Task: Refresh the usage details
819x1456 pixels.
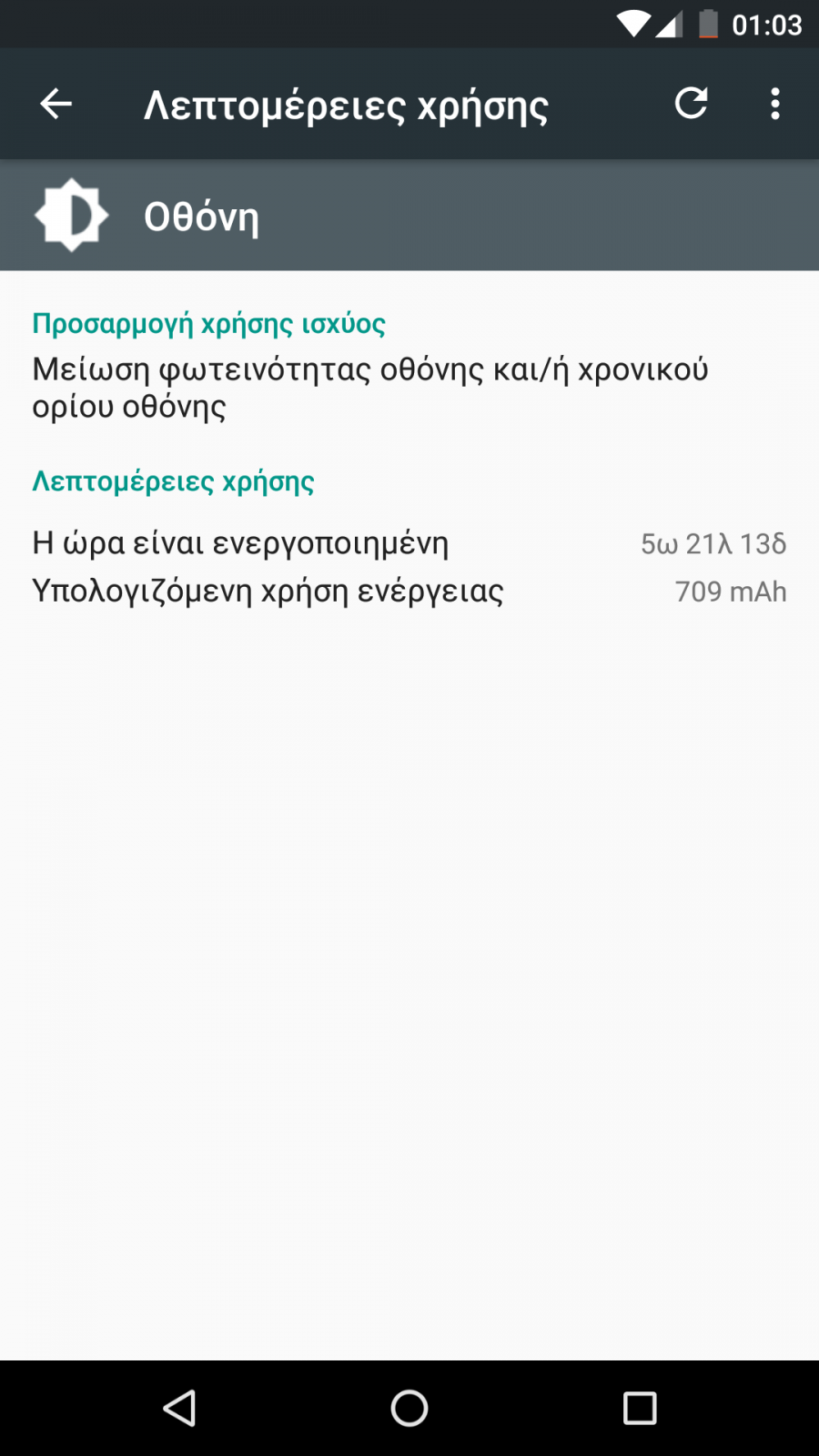Action: click(x=692, y=104)
